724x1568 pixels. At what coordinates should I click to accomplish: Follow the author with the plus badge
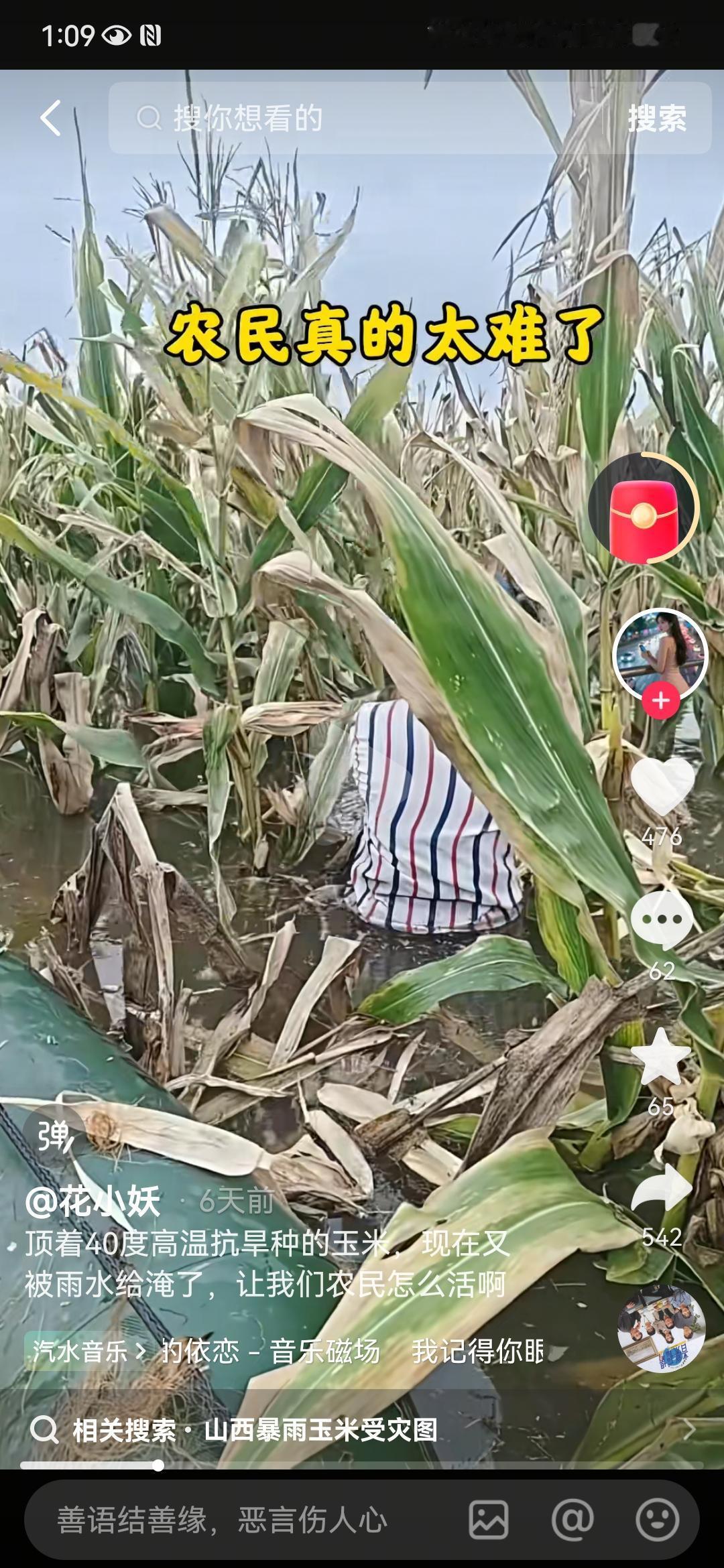point(661,700)
